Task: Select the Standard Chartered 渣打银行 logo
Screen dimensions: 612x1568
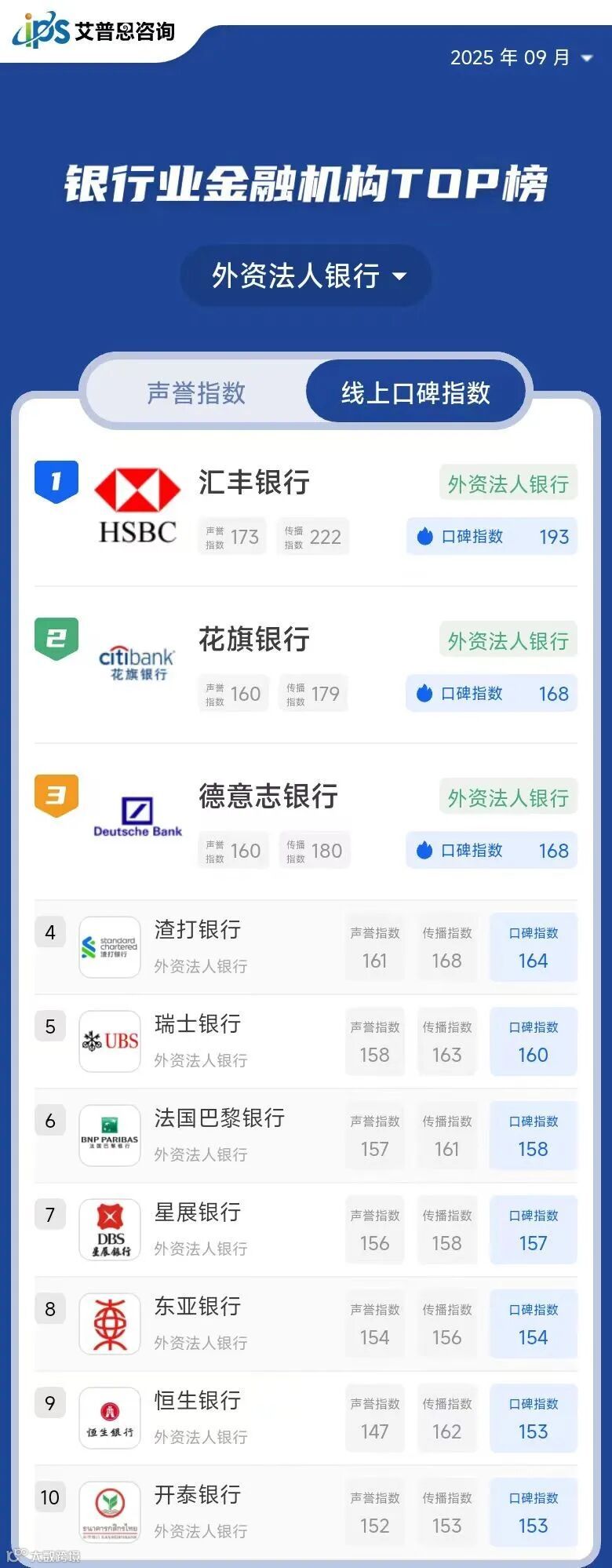Action: click(110, 947)
